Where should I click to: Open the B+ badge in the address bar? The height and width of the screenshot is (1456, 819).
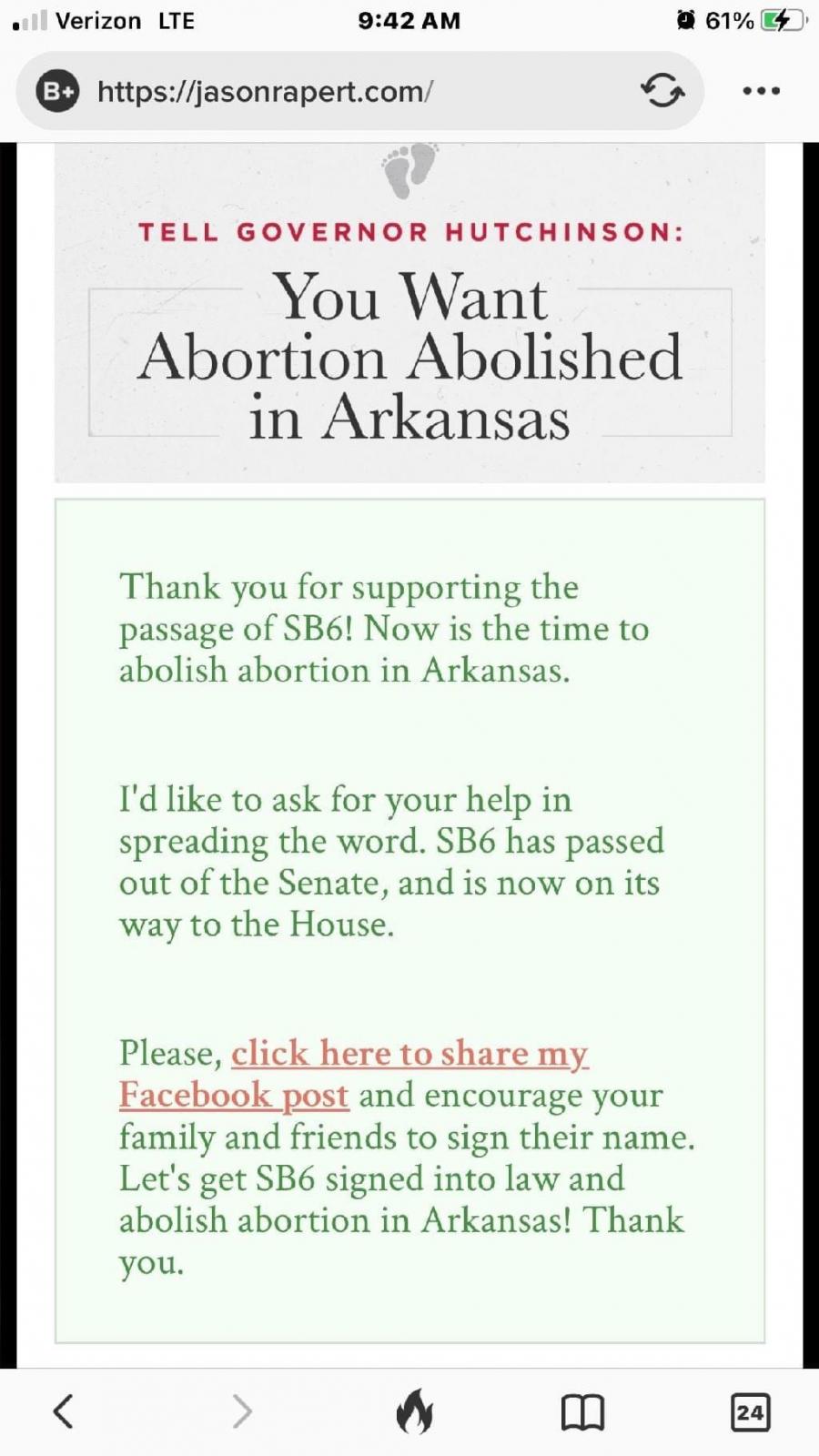pos(57,91)
